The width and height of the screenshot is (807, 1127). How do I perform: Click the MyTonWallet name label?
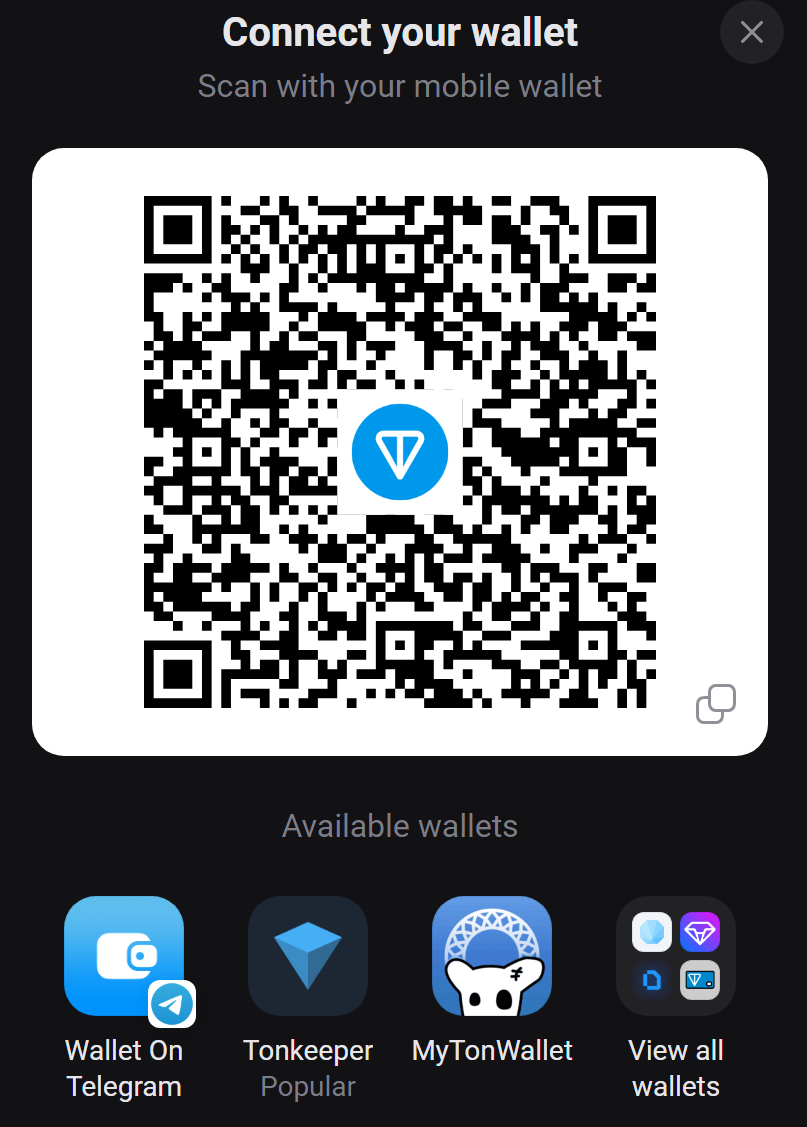[491, 1050]
